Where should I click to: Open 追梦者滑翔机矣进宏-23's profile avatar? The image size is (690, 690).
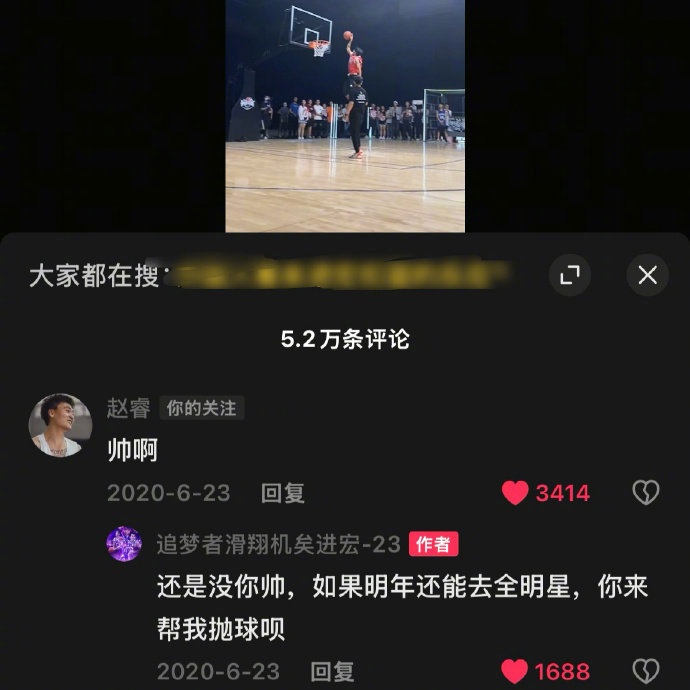pyautogui.click(x=124, y=544)
